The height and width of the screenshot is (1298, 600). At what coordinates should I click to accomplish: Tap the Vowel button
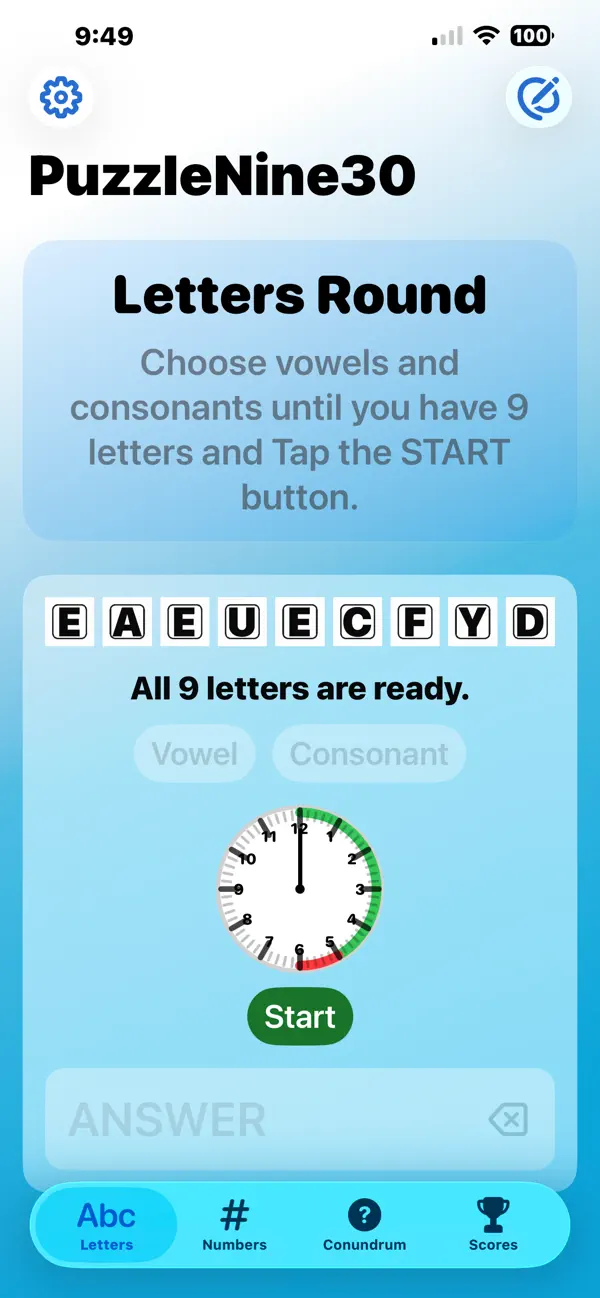(x=195, y=754)
